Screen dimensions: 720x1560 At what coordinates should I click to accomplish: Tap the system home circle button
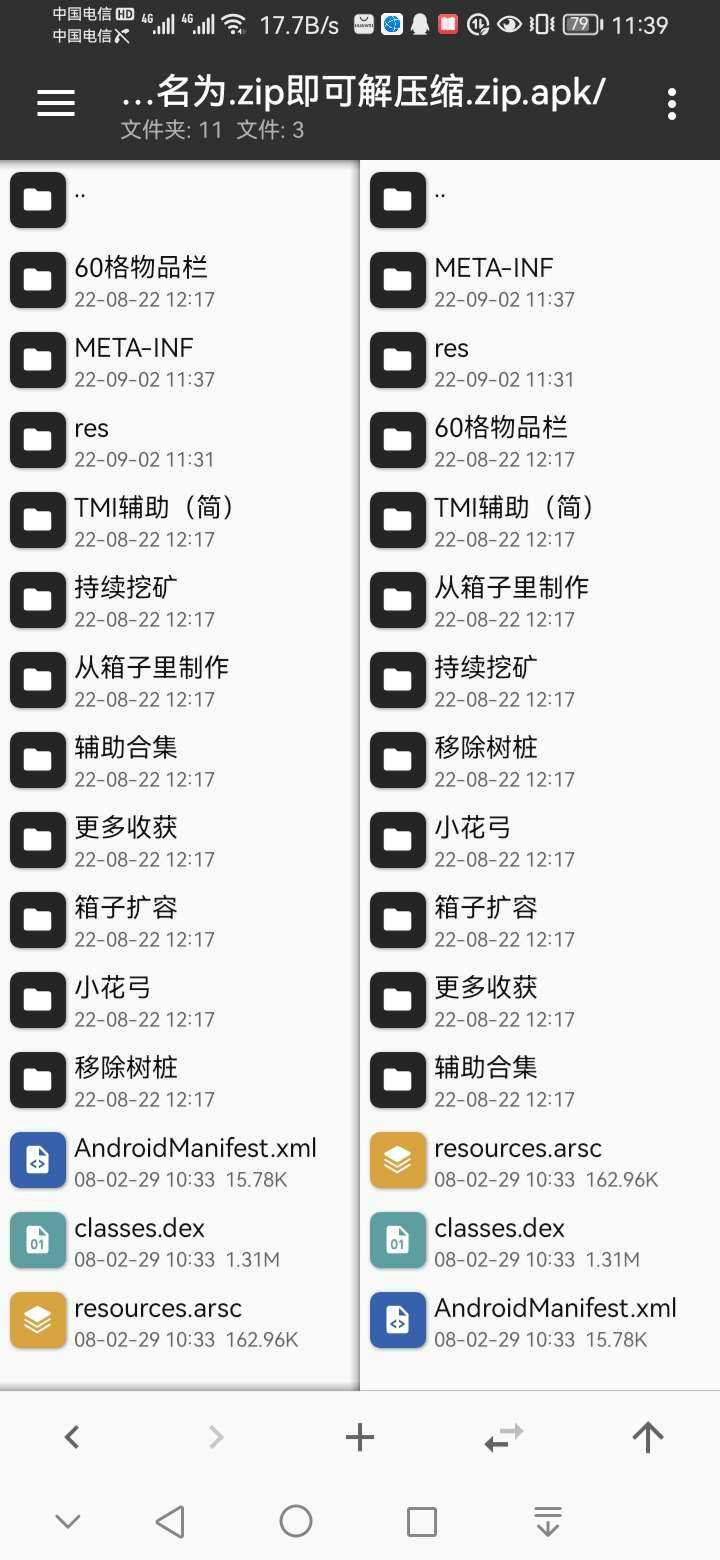[x=296, y=1521]
